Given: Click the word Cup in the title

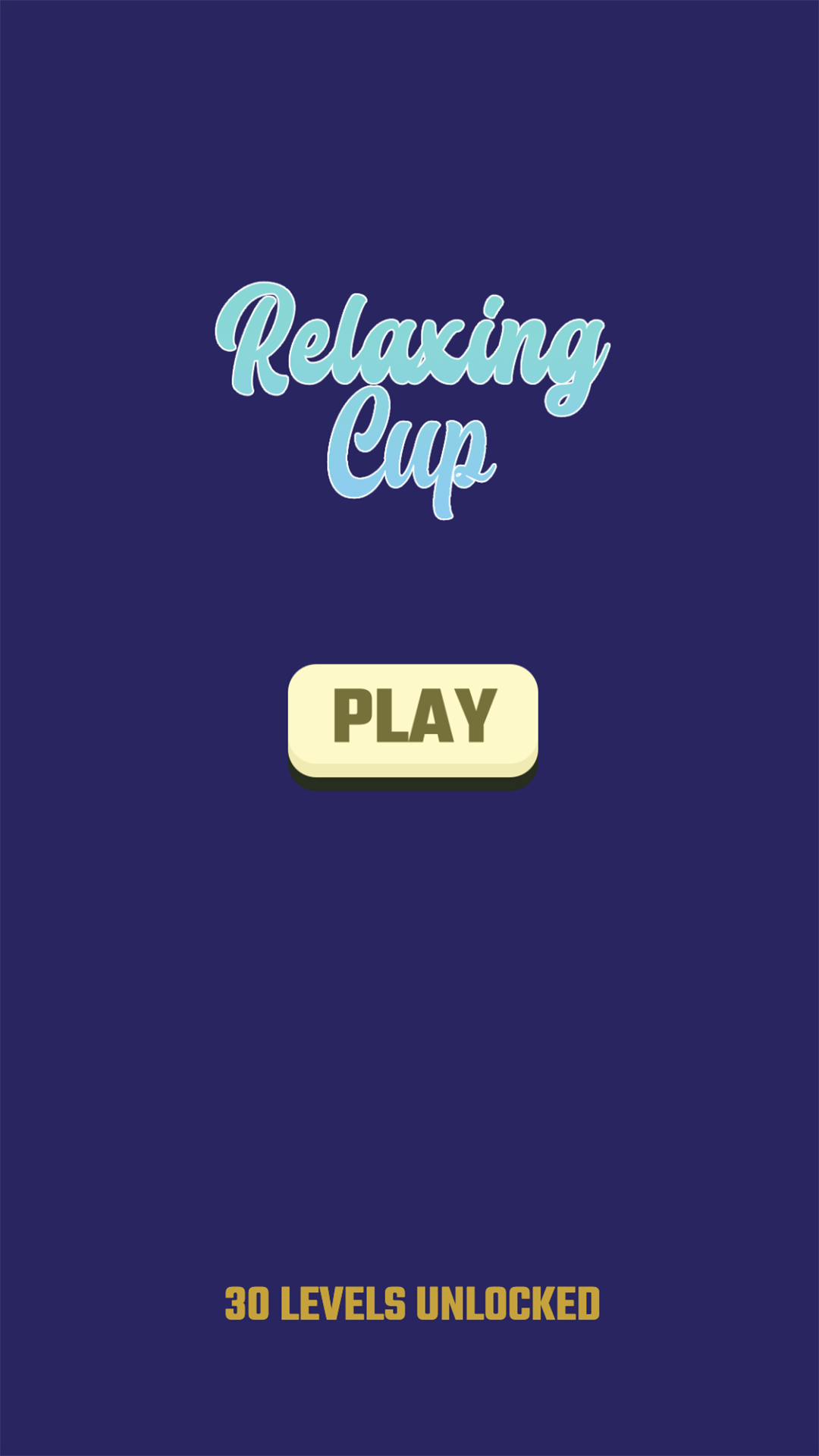Looking at the screenshot, I should coord(413,451).
